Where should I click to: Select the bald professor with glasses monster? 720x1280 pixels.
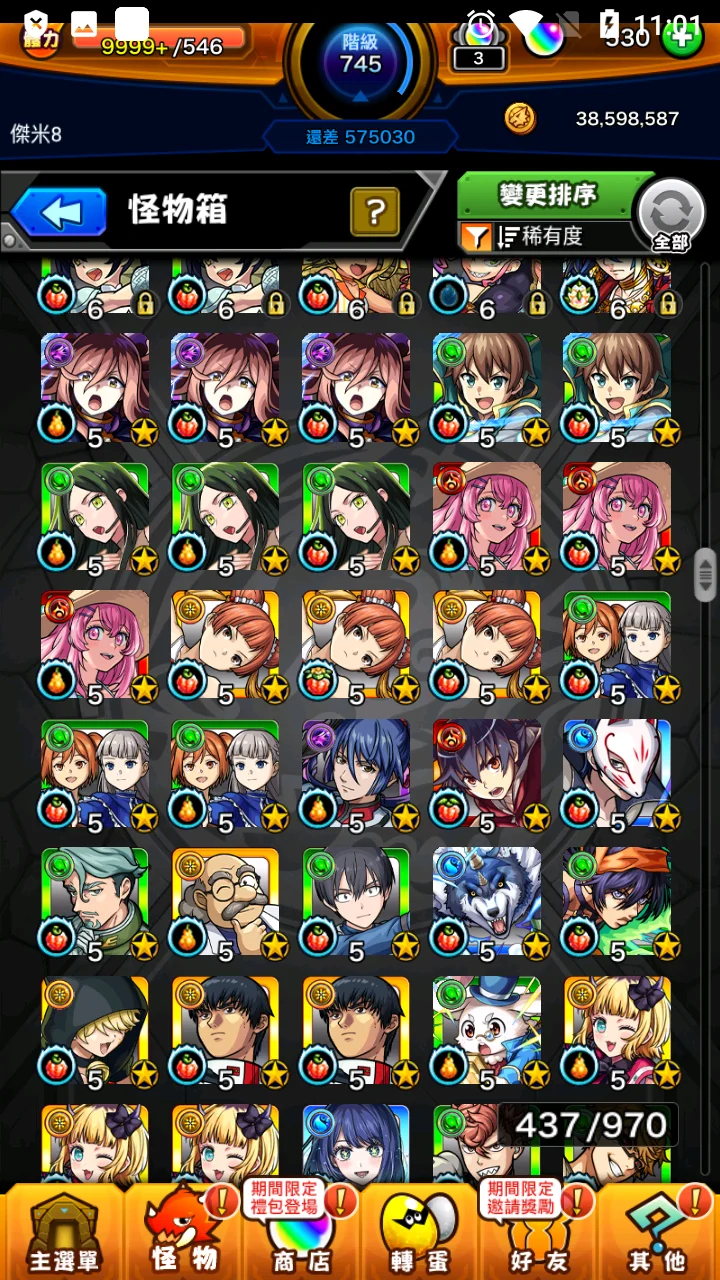click(x=226, y=902)
